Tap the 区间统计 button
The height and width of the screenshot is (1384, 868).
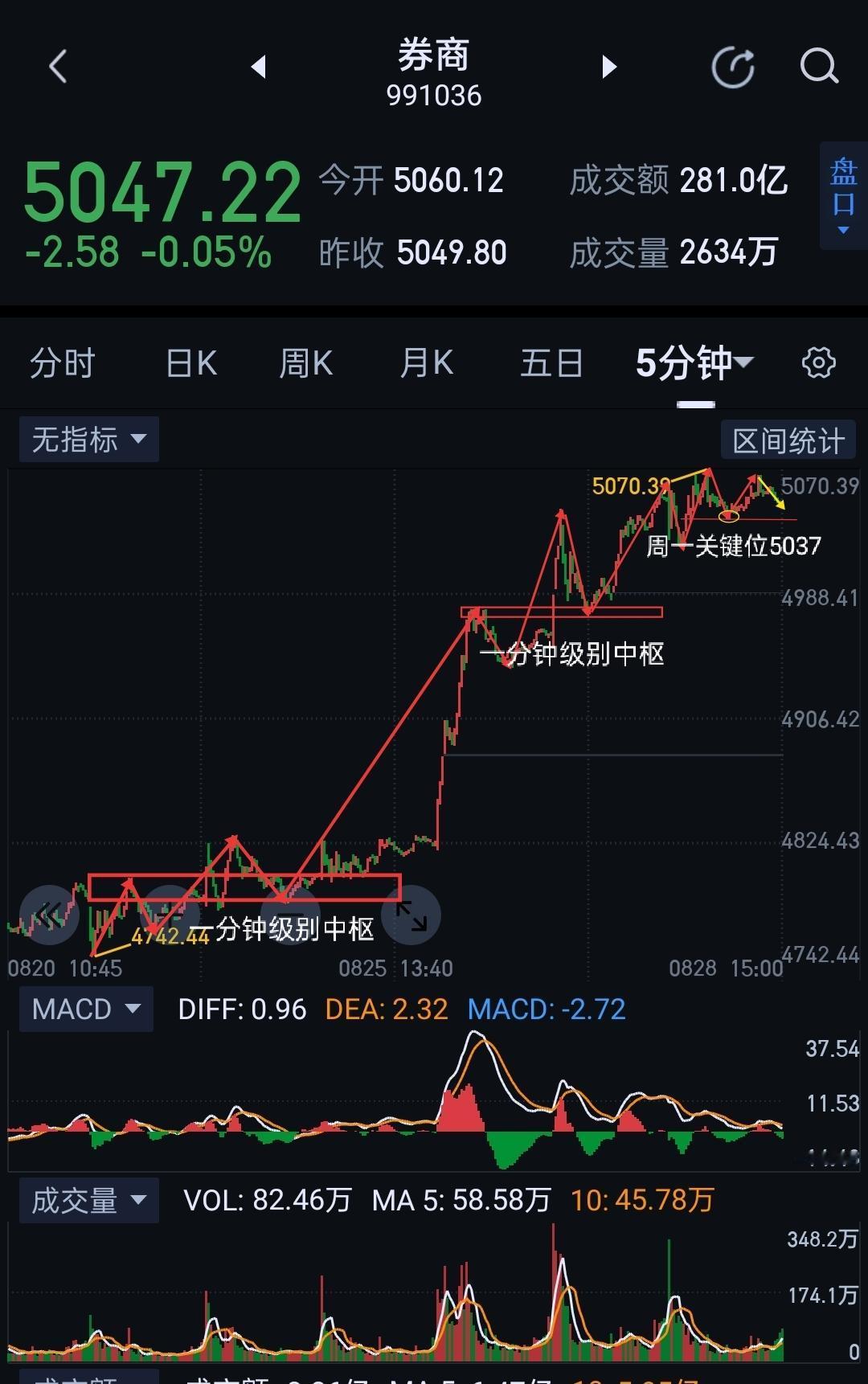[788, 440]
